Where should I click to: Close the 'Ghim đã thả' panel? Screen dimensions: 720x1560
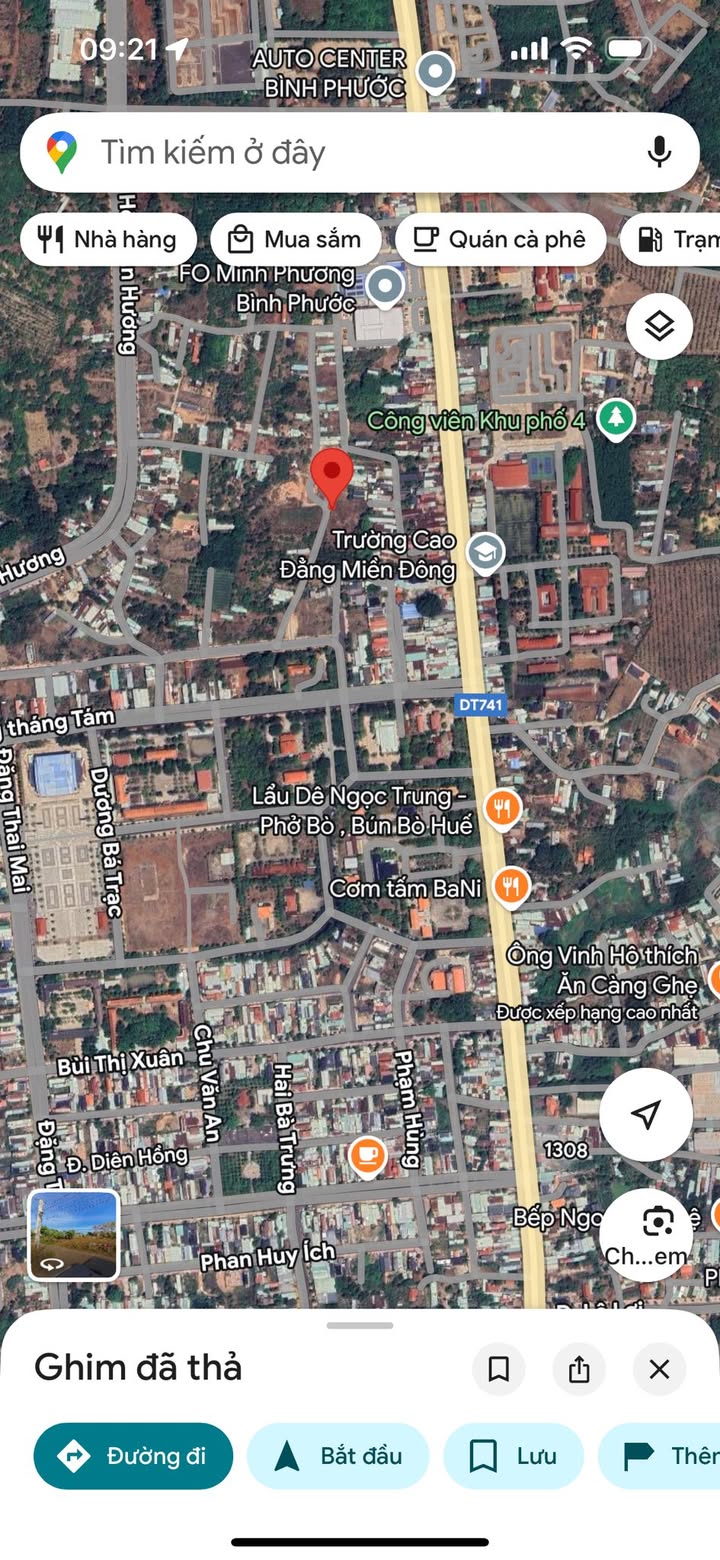point(659,1369)
